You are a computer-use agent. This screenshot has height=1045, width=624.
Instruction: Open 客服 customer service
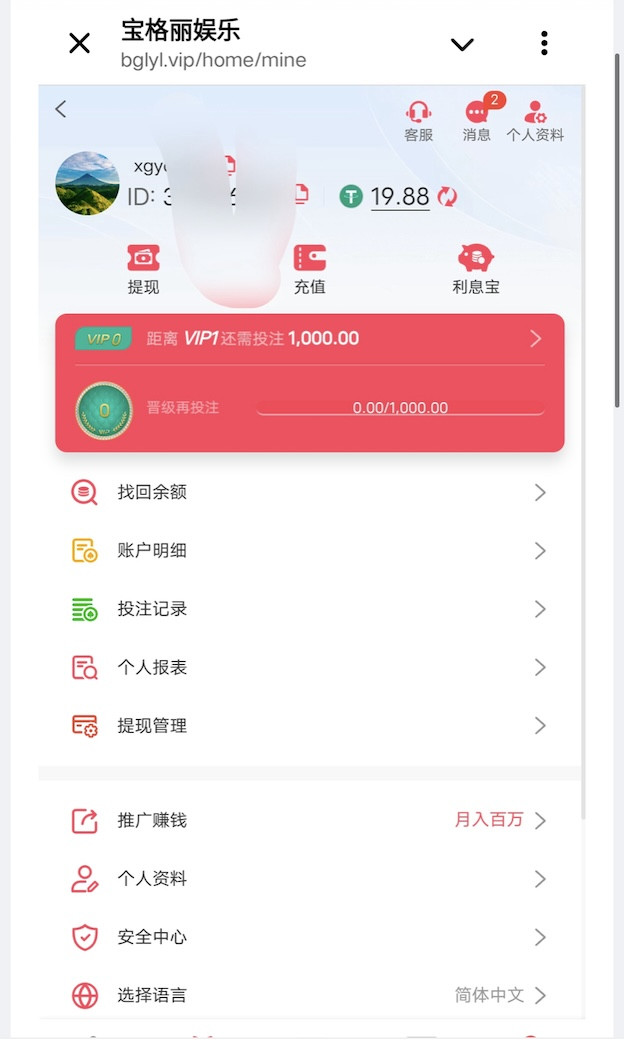pyautogui.click(x=418, y=121)
